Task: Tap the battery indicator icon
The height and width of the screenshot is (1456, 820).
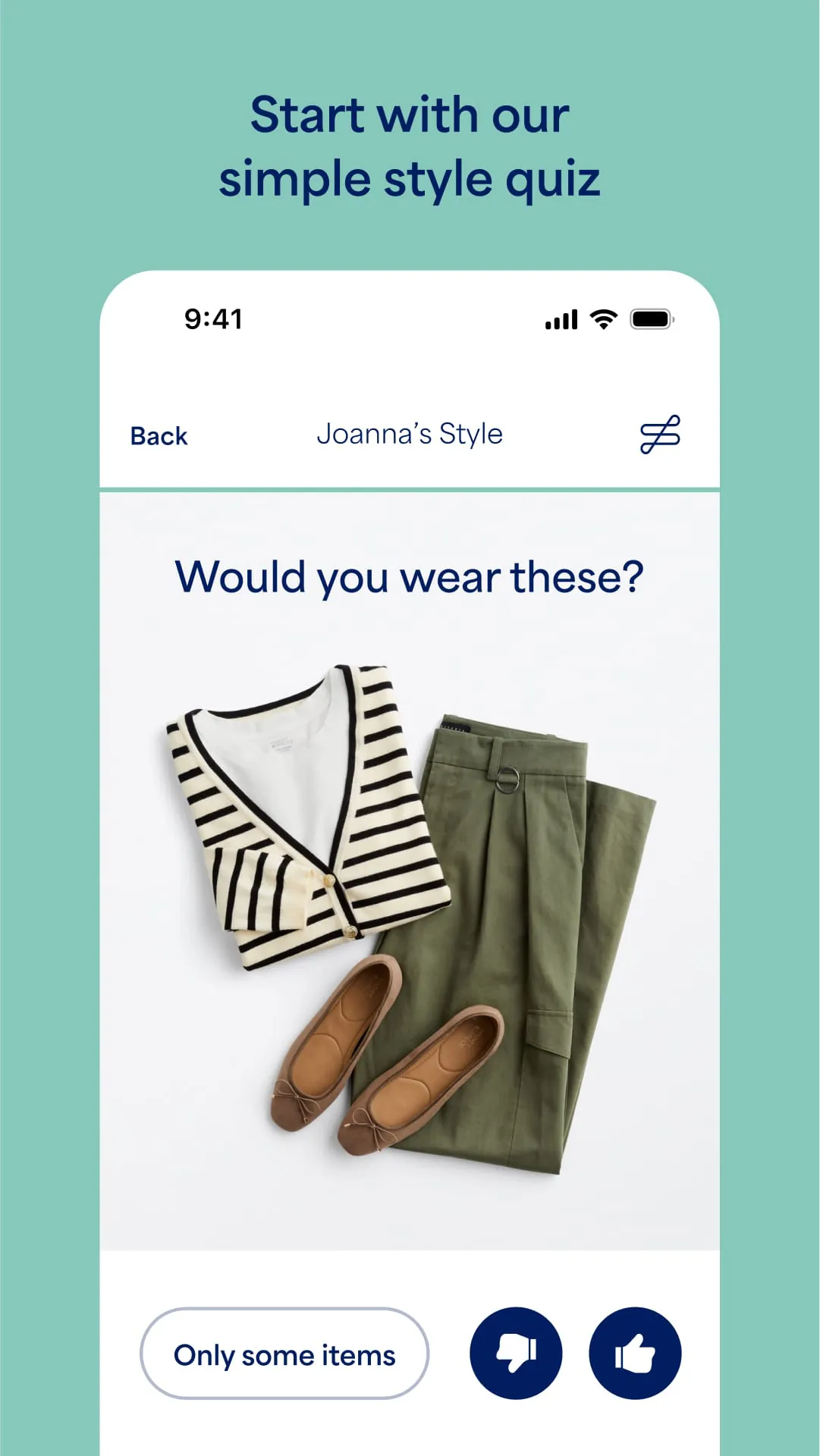Action: 649,320
